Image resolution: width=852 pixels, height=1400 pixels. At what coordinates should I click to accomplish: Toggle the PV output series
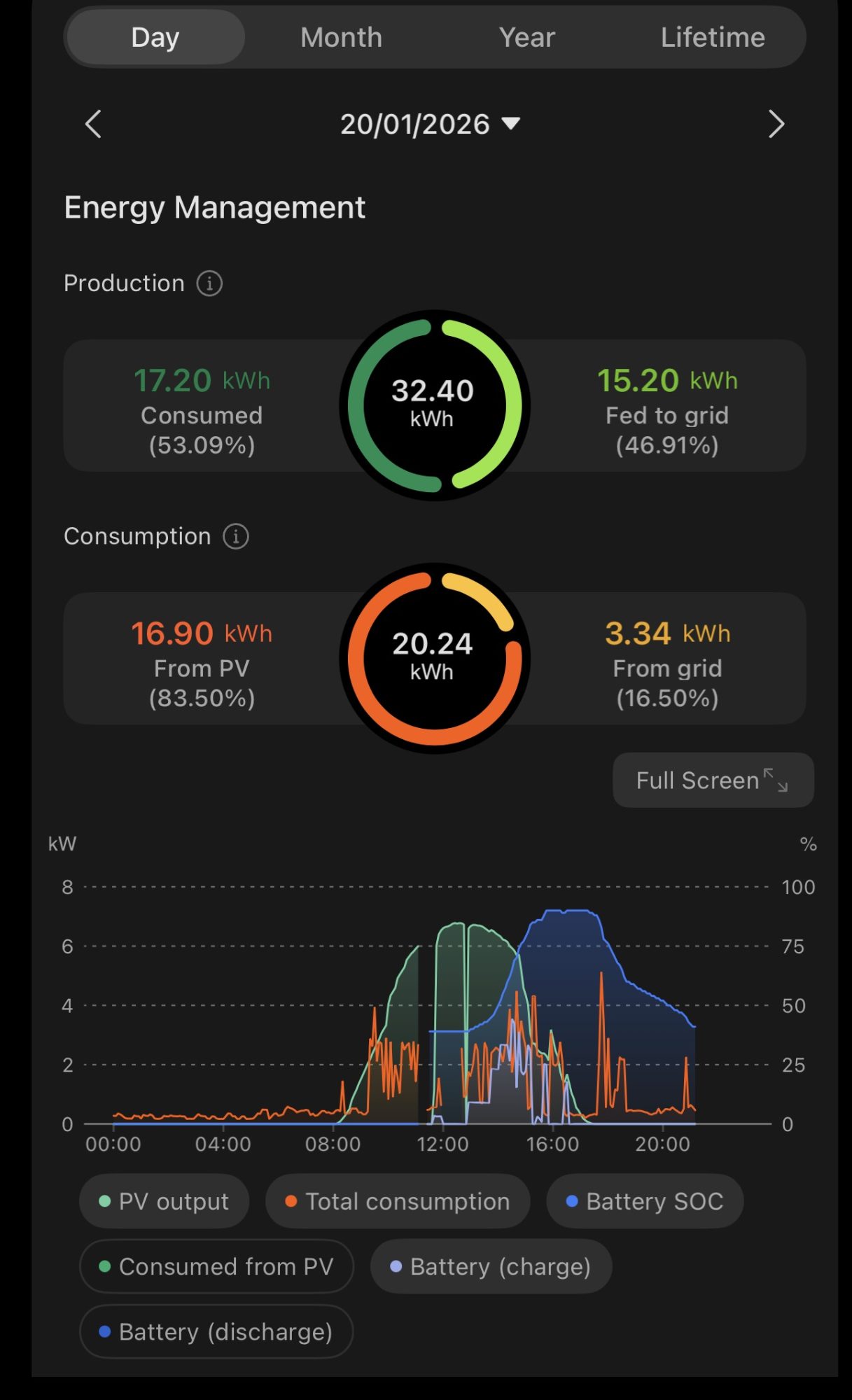[x=165, y=1201]
